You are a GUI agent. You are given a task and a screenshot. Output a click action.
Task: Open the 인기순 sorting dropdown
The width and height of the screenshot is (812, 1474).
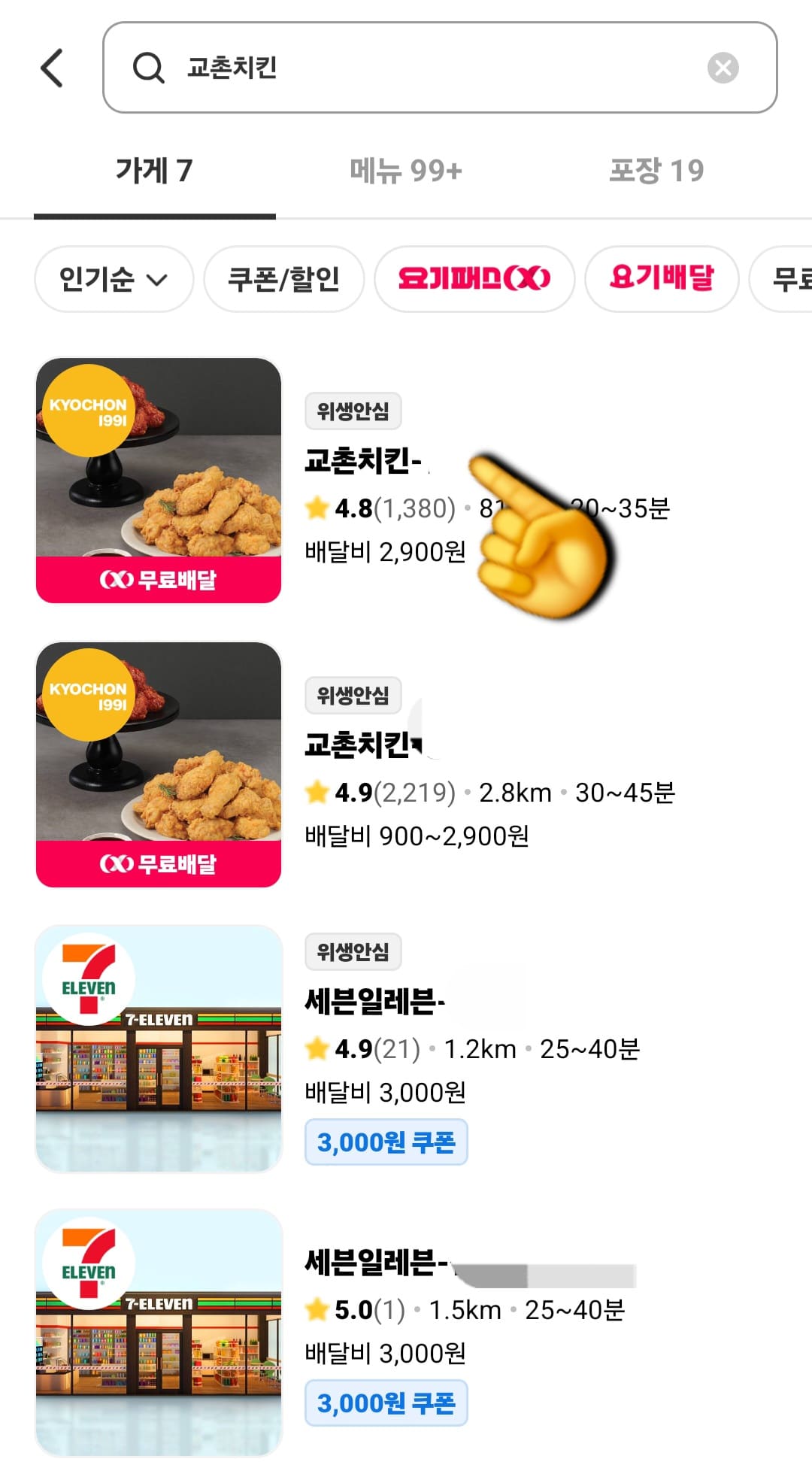(113, 278)
